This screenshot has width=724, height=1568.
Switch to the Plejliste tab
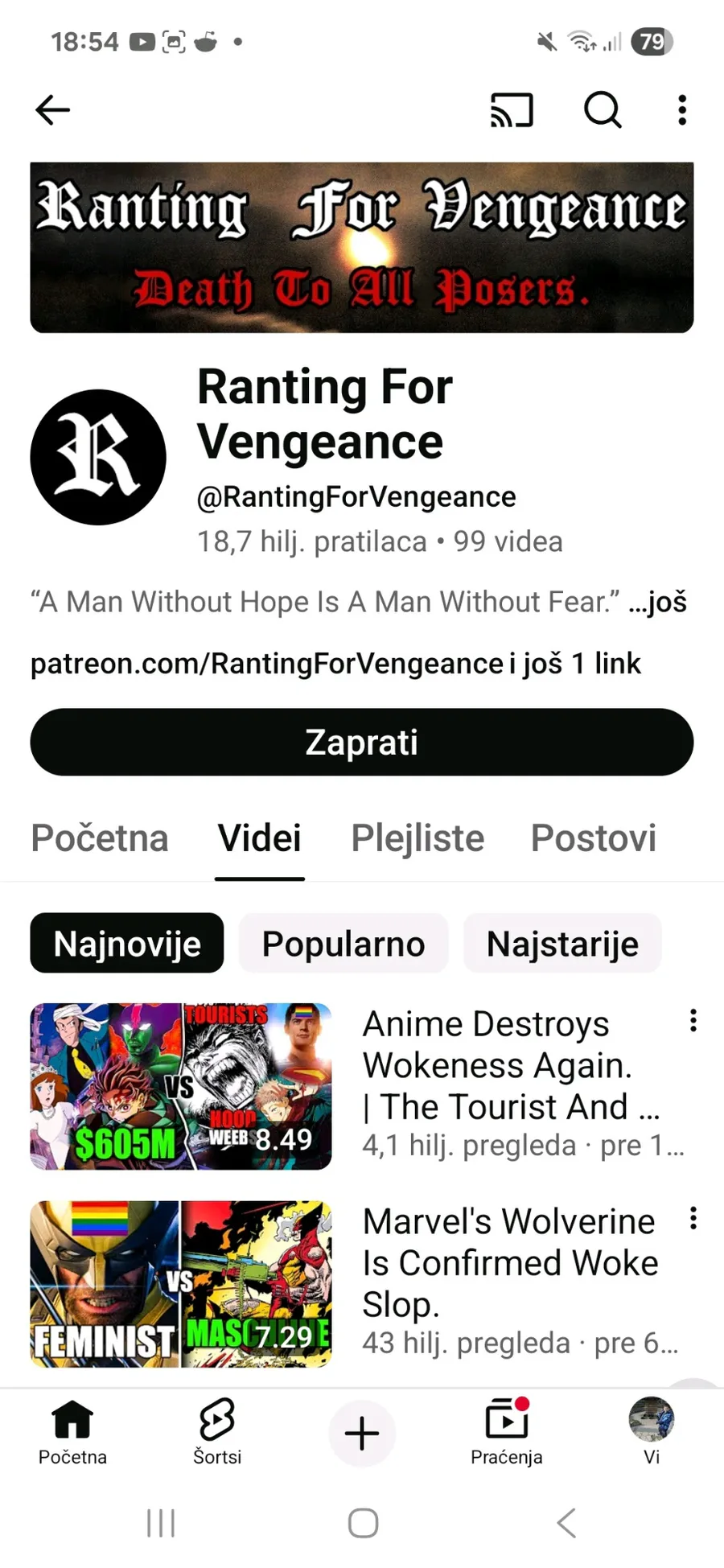(x=418, y=838)
